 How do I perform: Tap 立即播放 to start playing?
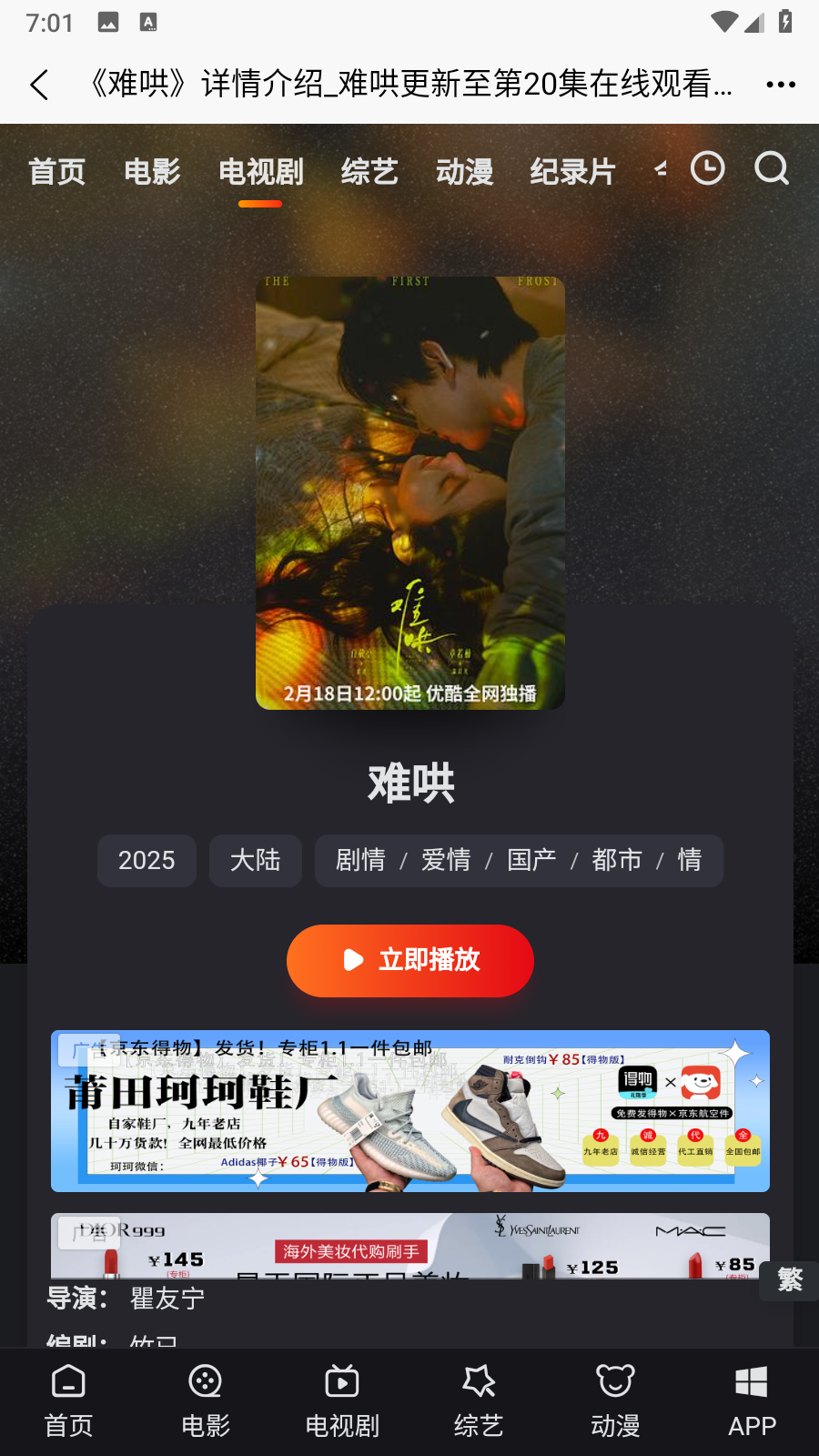tap(409, 960)
